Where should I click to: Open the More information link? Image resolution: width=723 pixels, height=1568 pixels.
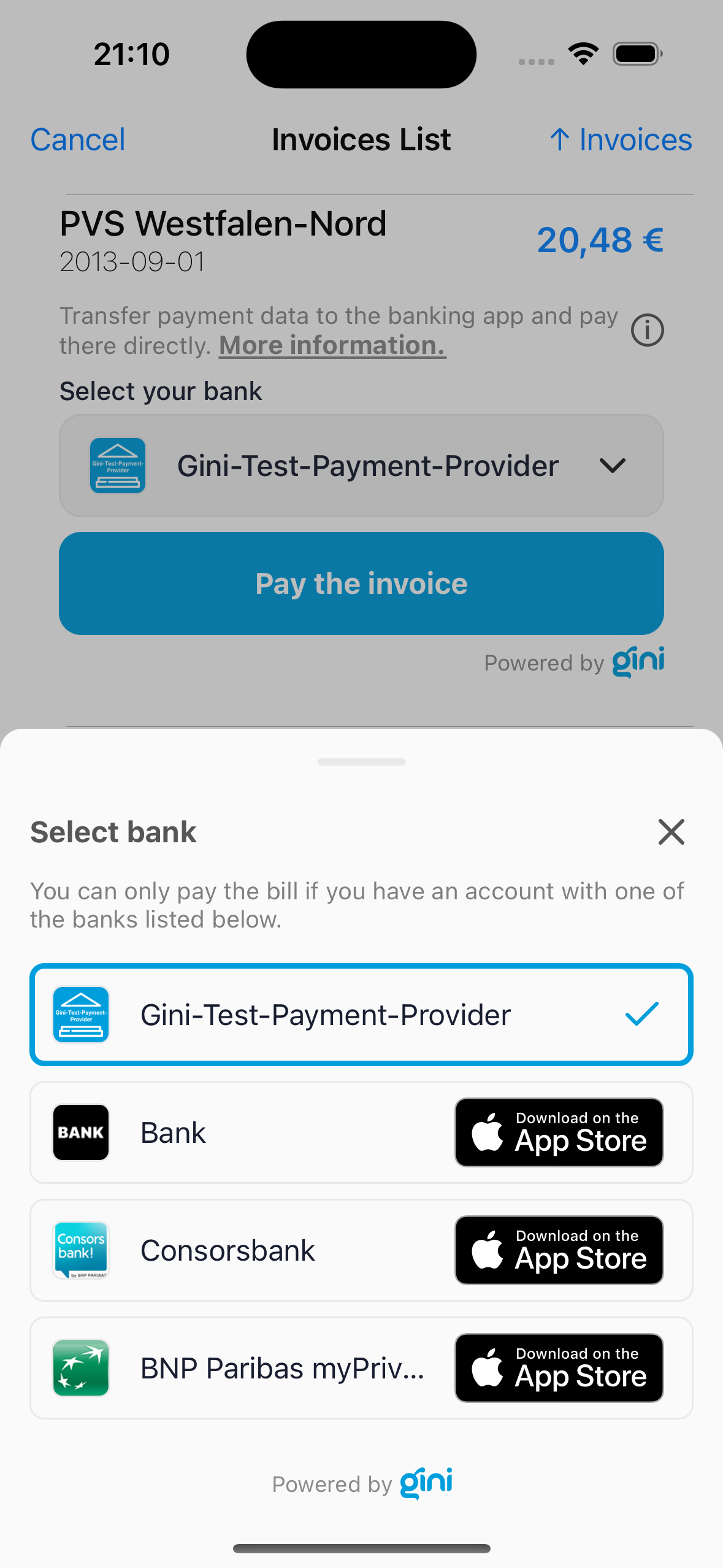[332, 345]
